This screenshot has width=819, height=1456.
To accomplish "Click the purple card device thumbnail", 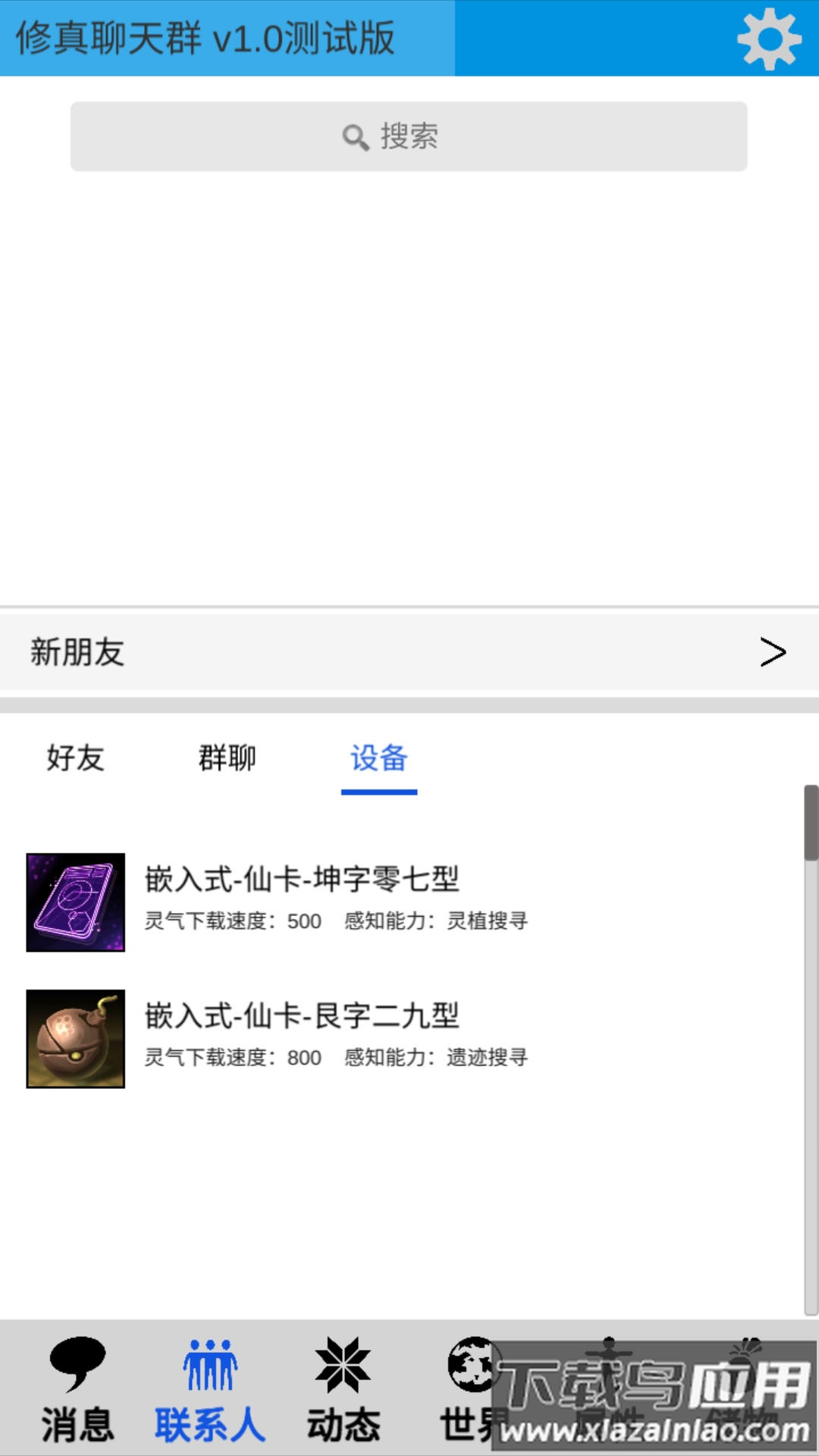I will coord(75,902).
